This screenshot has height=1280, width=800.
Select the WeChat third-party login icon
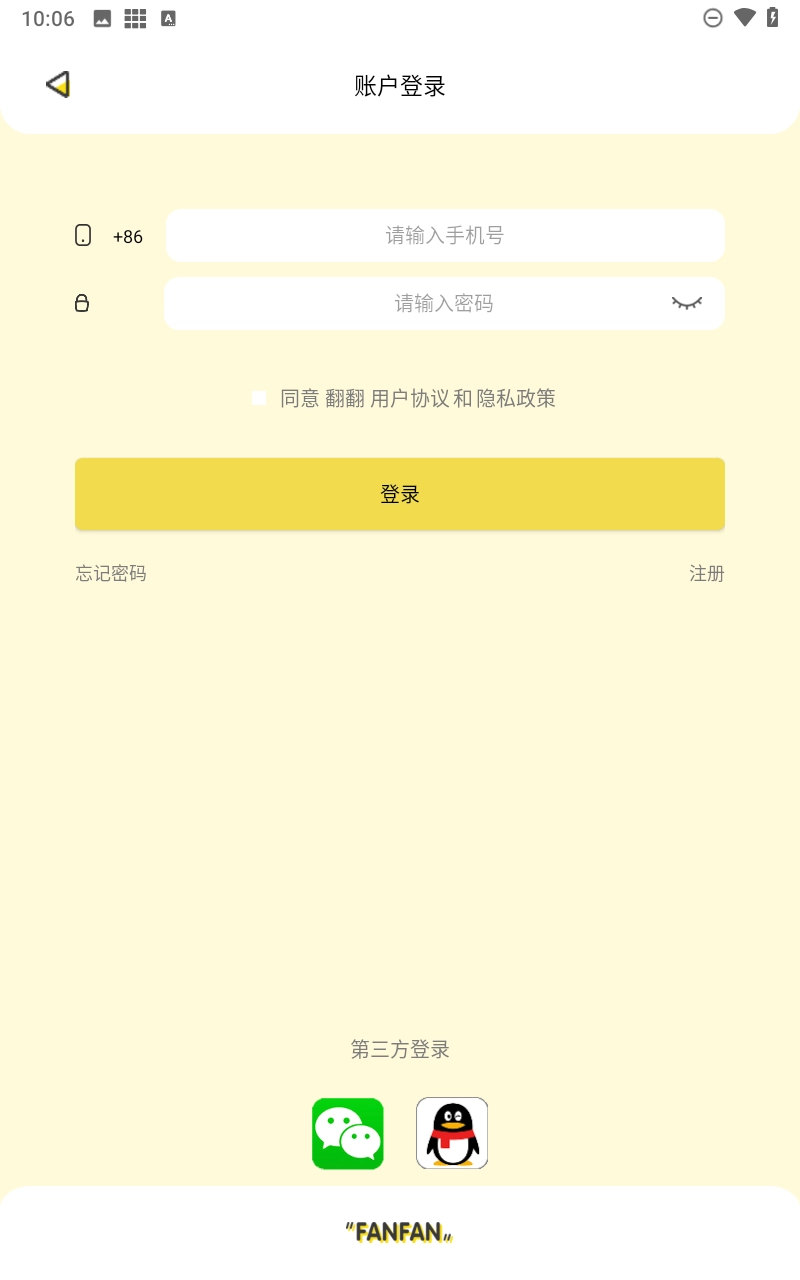347,1132
